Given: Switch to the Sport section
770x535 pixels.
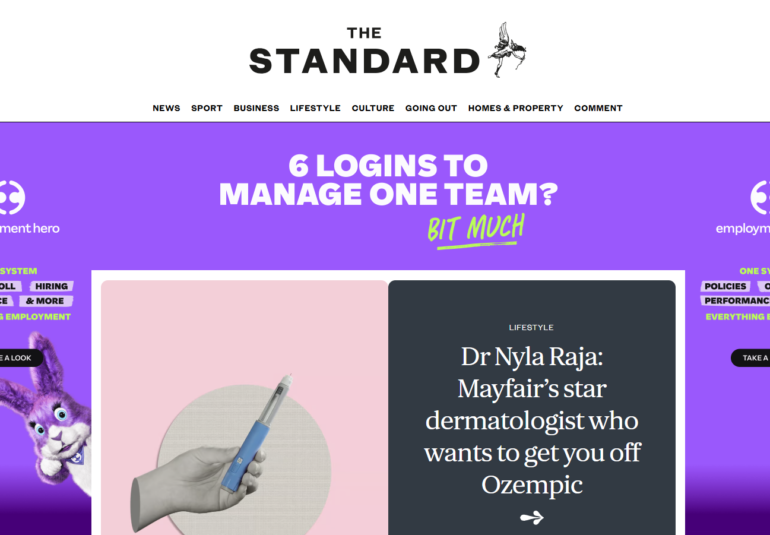Looking at the screenshot, I should tap(207, 108).
